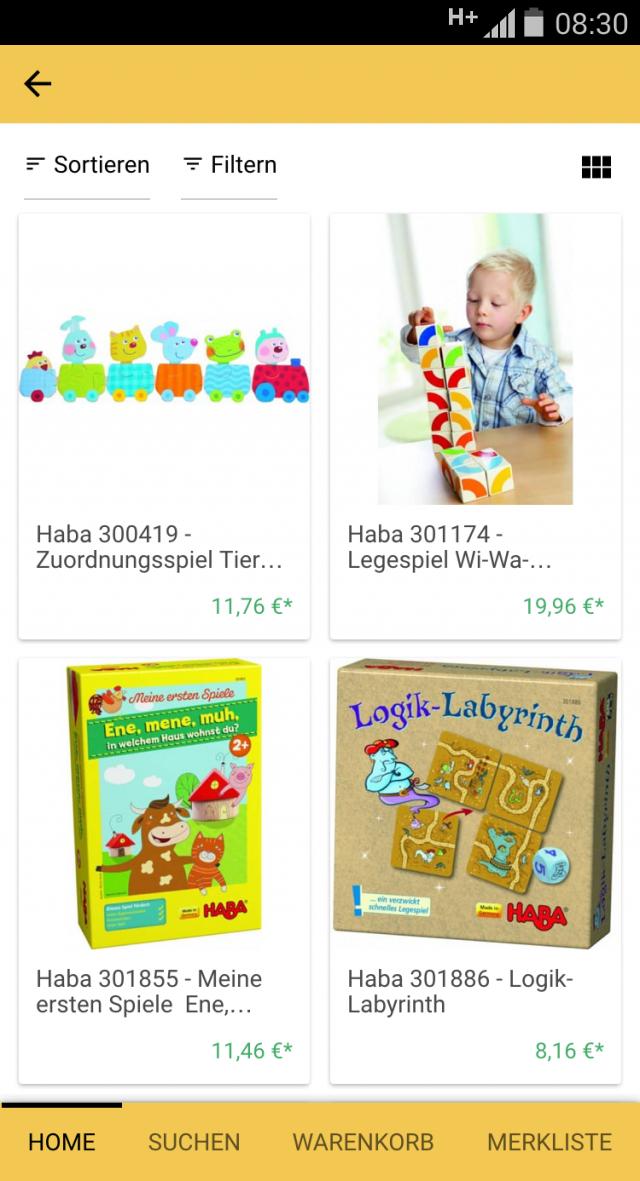Screen dimensions: 640x1181
Task: Open the Merkliste tab
Action: [549, 1142]
